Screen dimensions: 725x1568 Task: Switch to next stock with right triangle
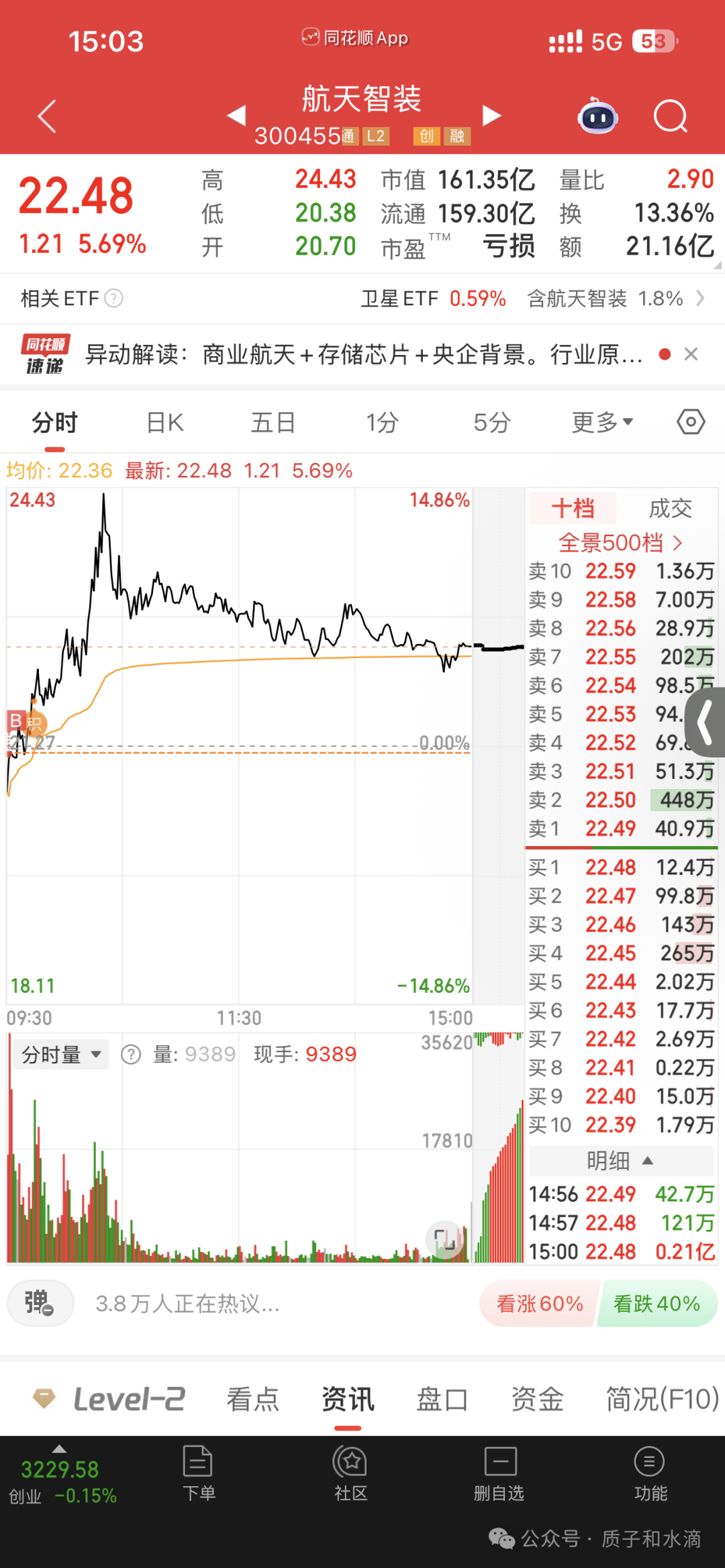click(x=492, y=115)
